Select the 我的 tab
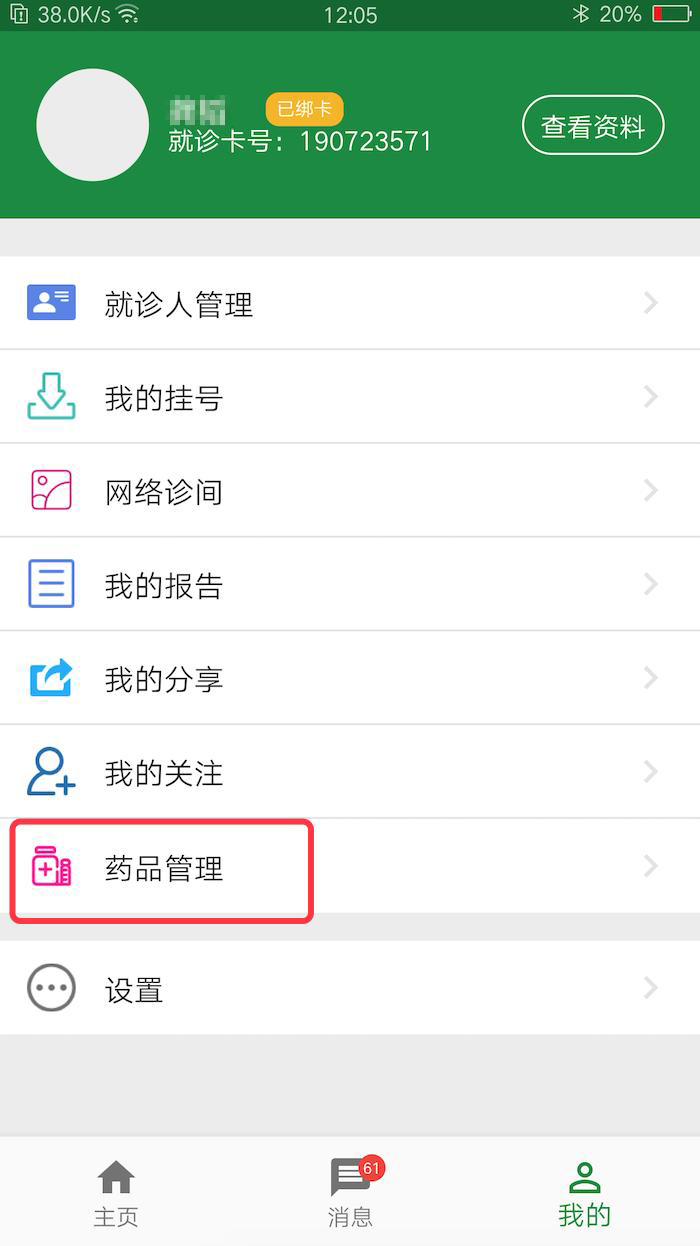Image resolution: width=700 pixels, height=1246 pixels. coord(584,1192)
